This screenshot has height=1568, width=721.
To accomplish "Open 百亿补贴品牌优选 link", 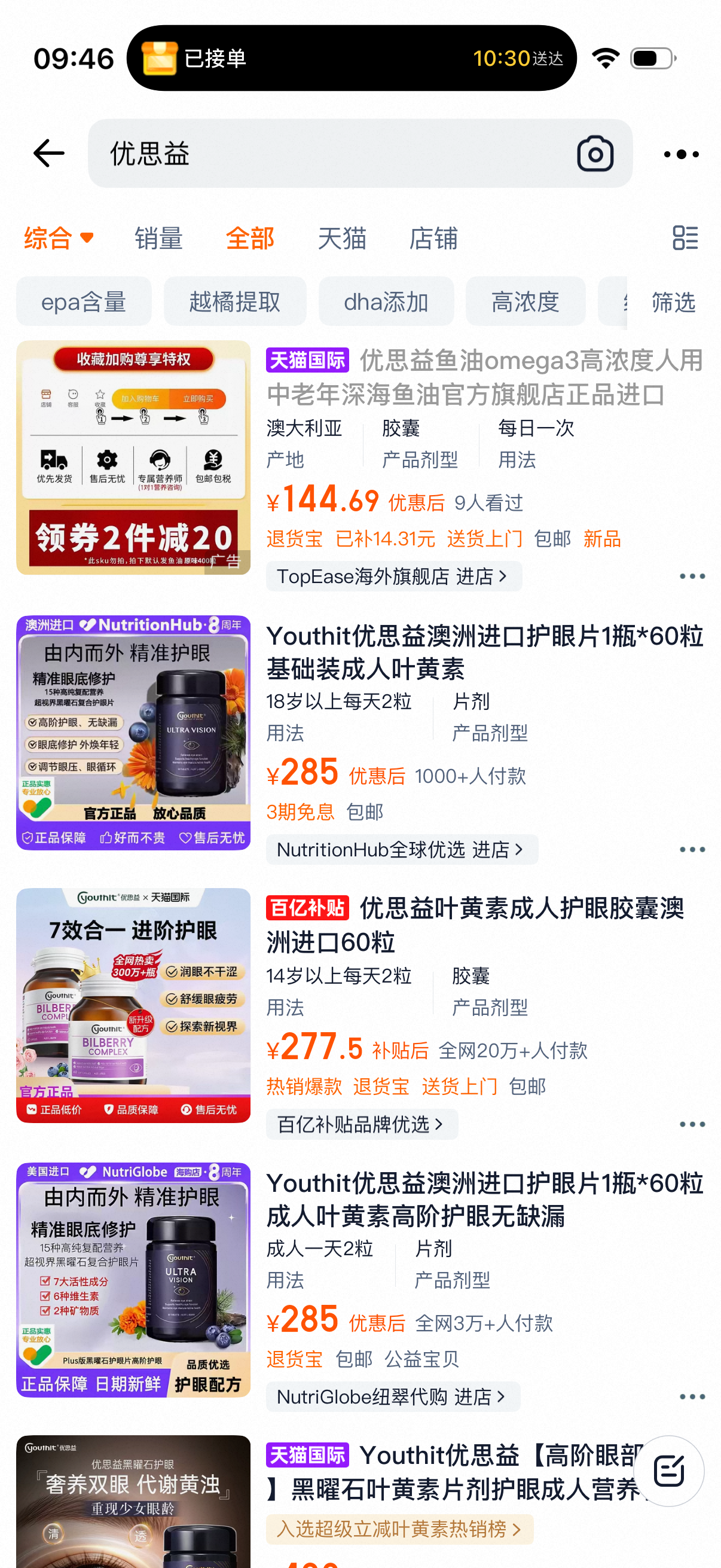I will pyautogui.click(x=362, y=1124).
